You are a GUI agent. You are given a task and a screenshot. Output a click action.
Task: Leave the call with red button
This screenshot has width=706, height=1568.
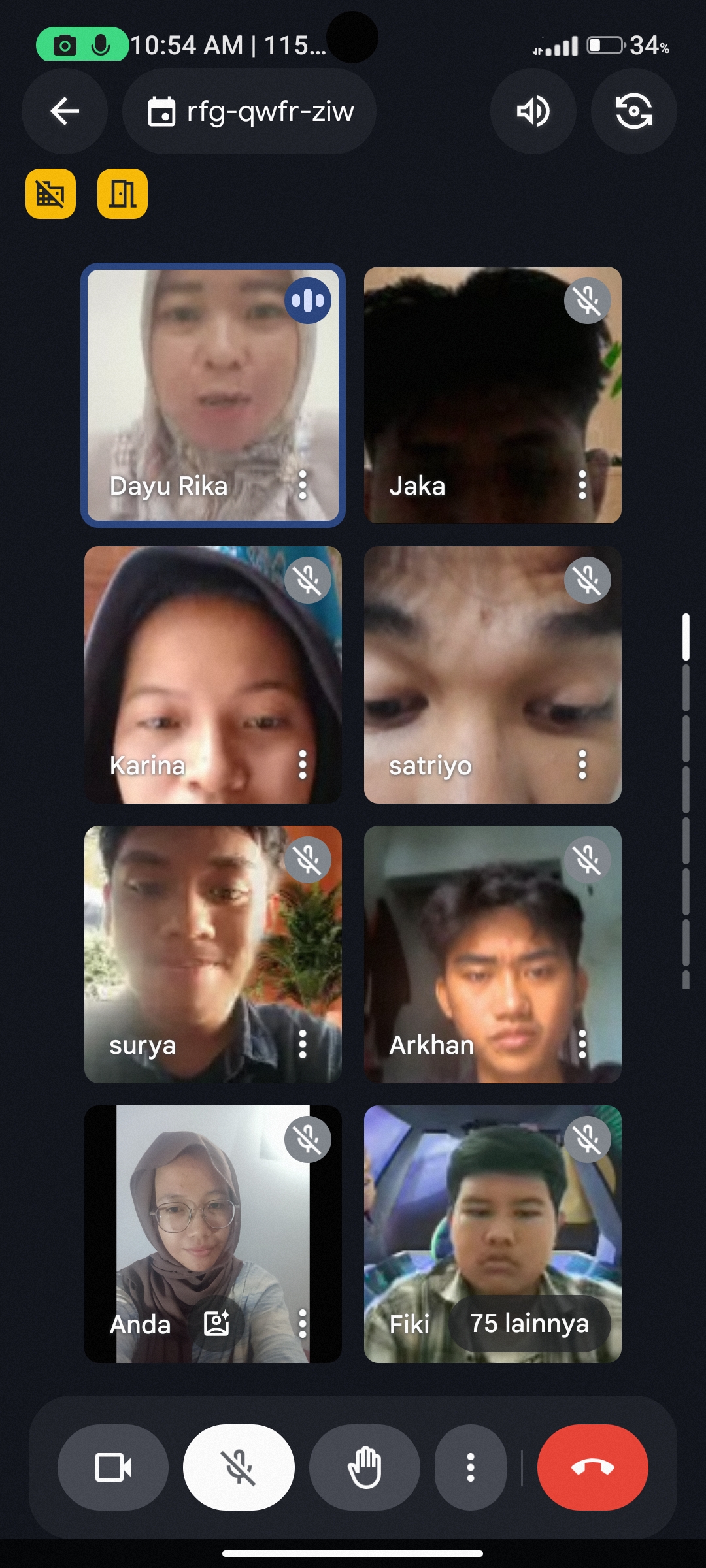click(x=592, y=1467)
